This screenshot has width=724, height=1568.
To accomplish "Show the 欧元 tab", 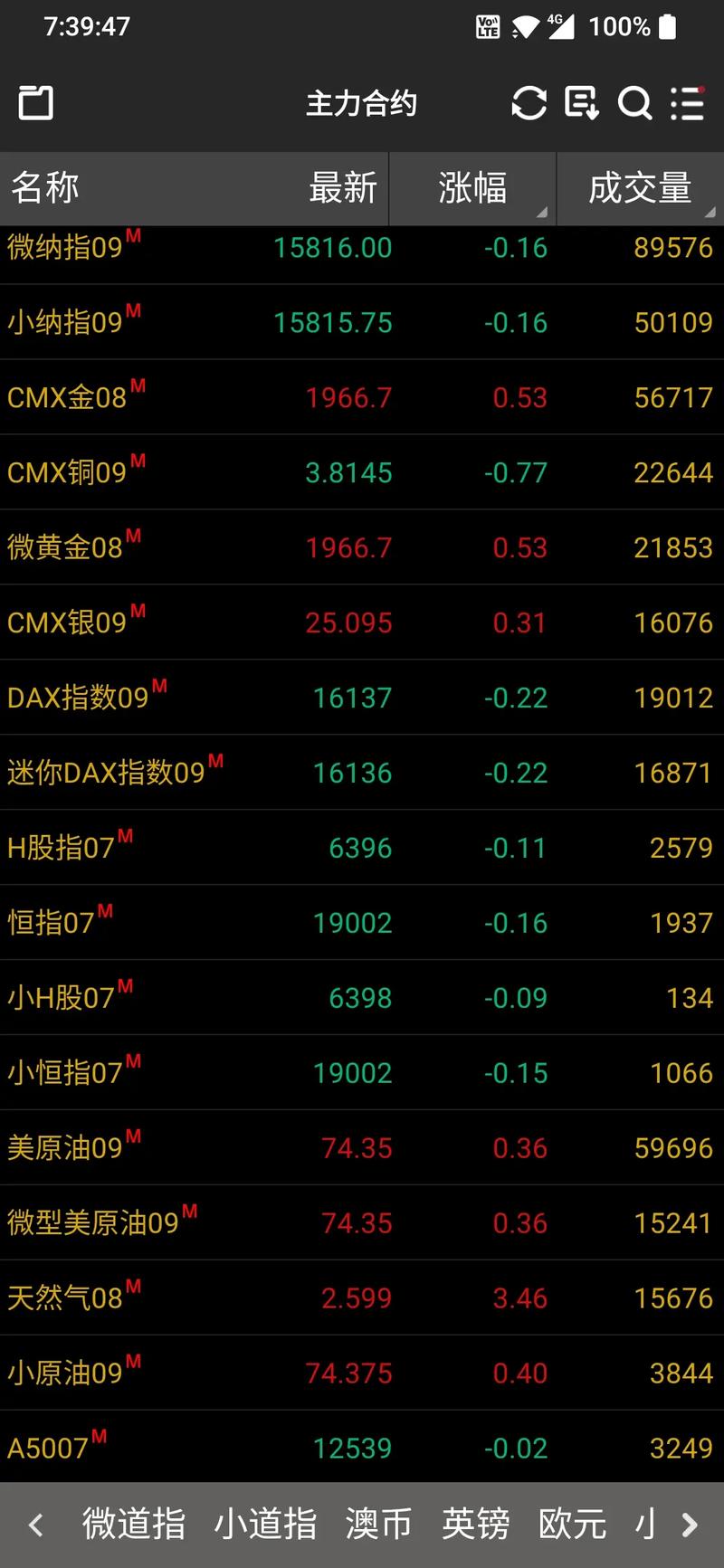I will point(572,1525).
